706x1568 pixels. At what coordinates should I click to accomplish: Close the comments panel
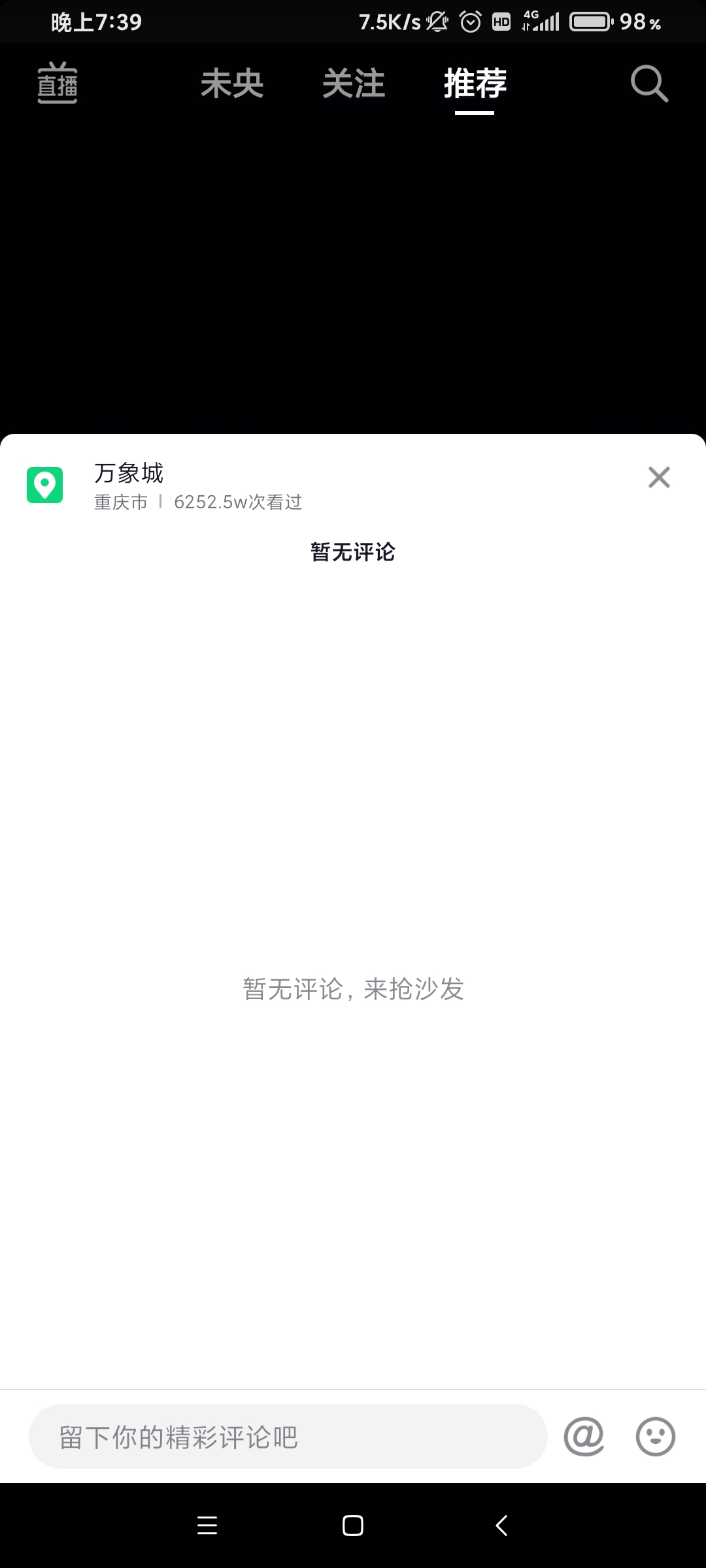pyautogui.click(x=659, y=478)
